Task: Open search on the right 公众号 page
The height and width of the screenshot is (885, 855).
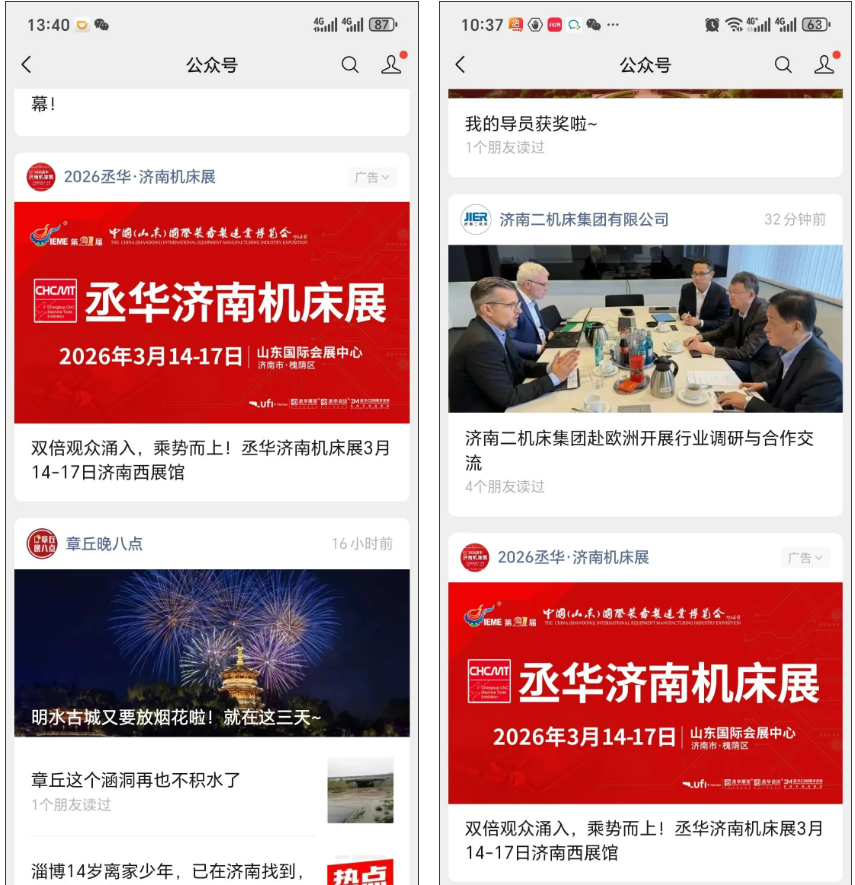Action: click(783, 64)
